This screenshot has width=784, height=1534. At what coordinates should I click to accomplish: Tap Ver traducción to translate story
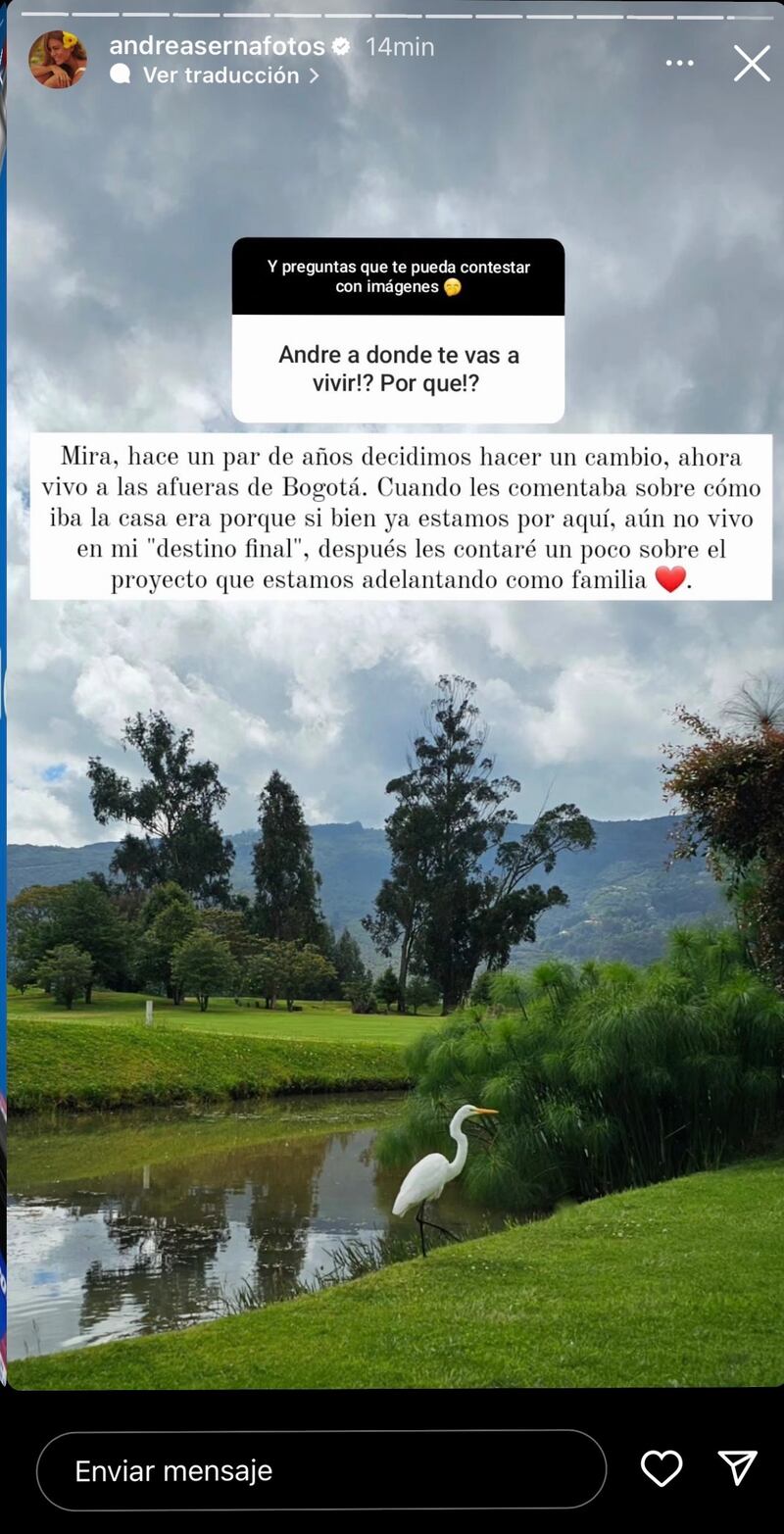[220, 75]
